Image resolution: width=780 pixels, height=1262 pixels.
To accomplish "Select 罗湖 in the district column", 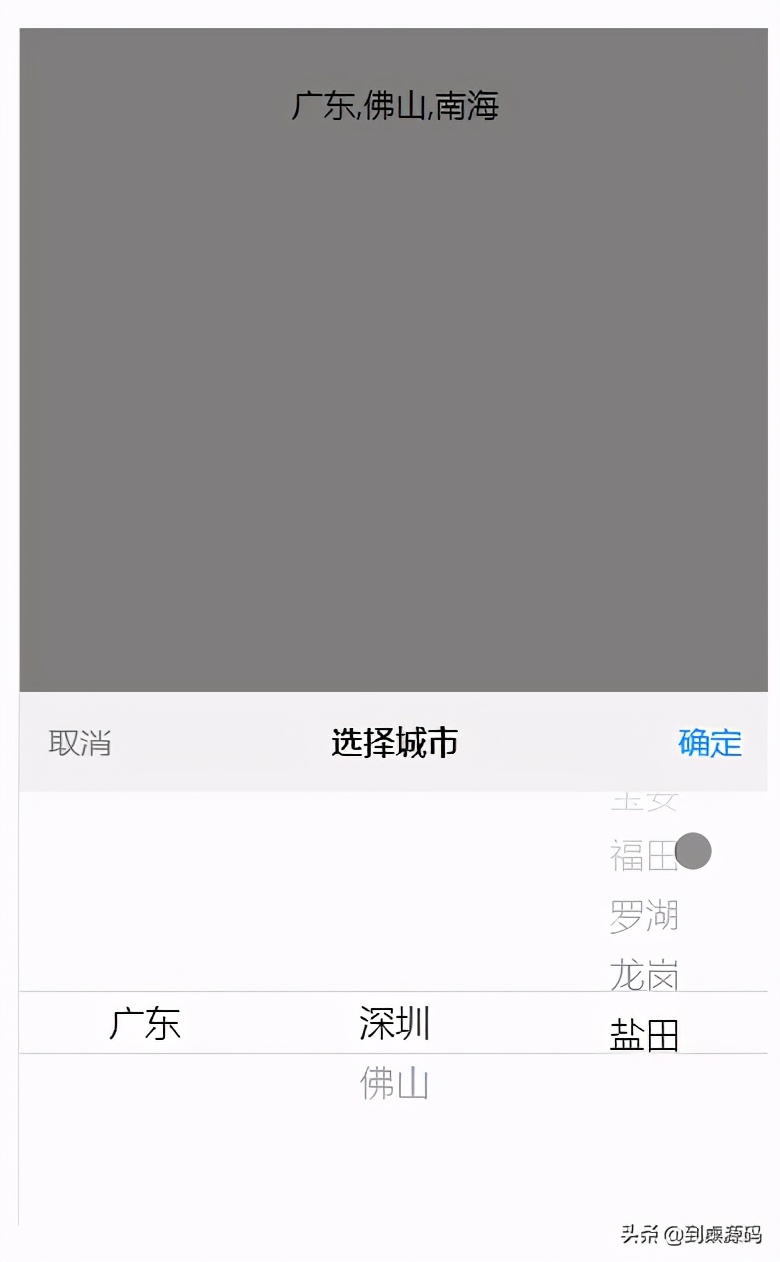I will point(645,915).
